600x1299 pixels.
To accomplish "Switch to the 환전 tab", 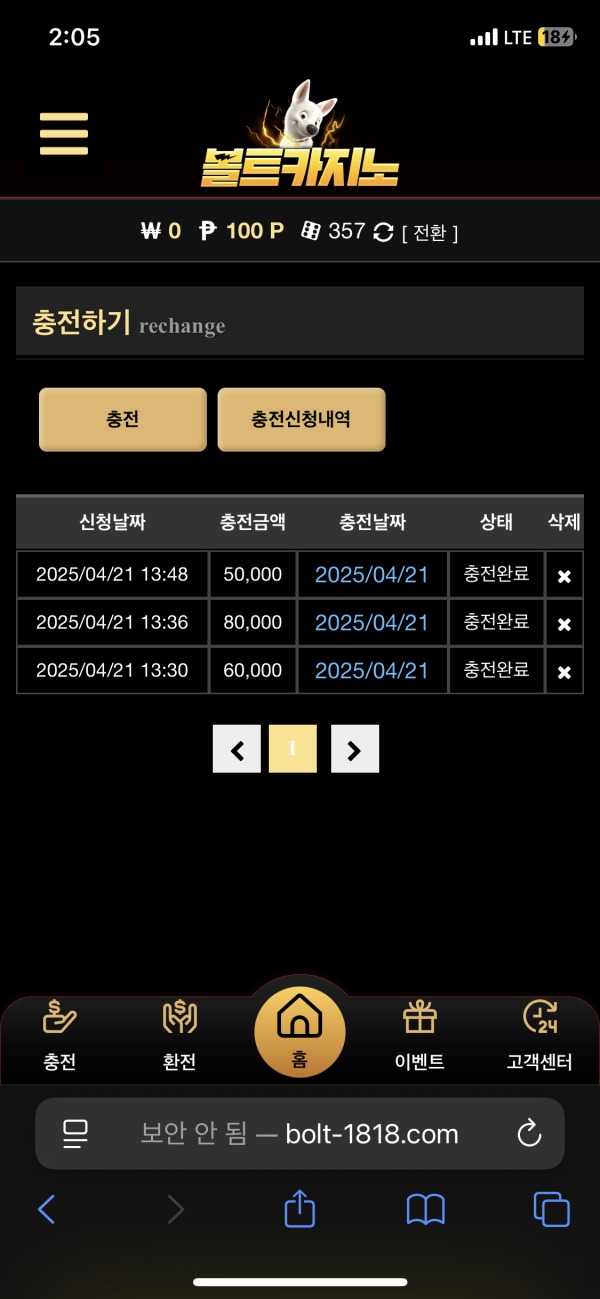I will (x=179, y=1035).
